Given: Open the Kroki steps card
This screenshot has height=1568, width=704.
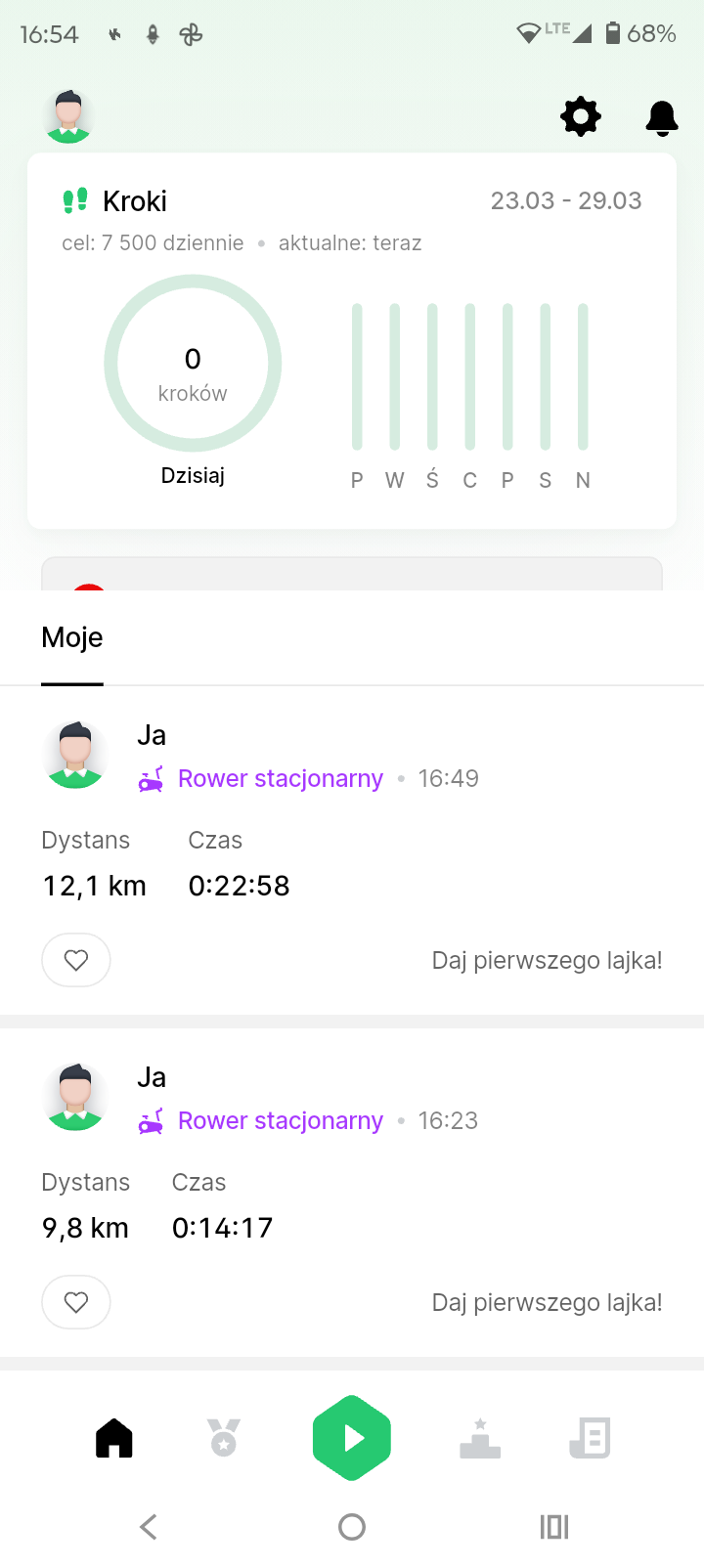Looking at the screenshot, I should (x=352, y=340).
